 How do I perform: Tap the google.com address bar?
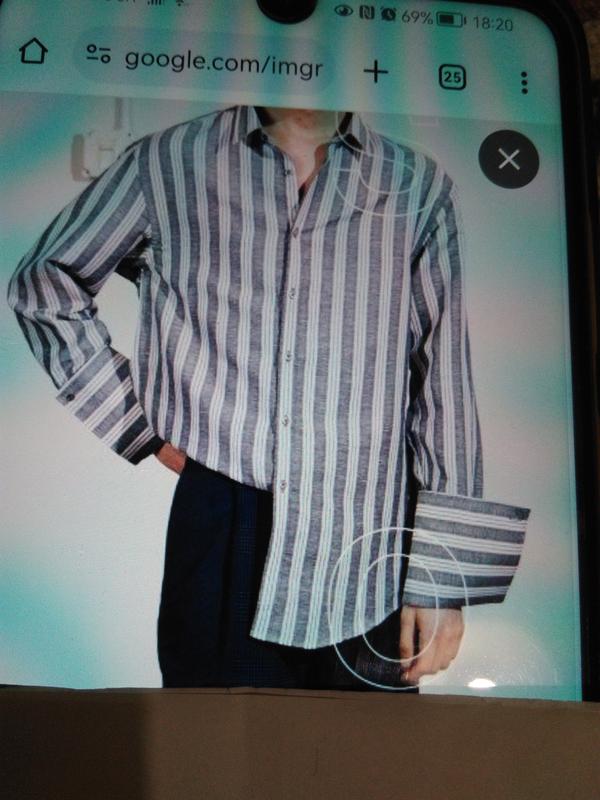[225, 60]
